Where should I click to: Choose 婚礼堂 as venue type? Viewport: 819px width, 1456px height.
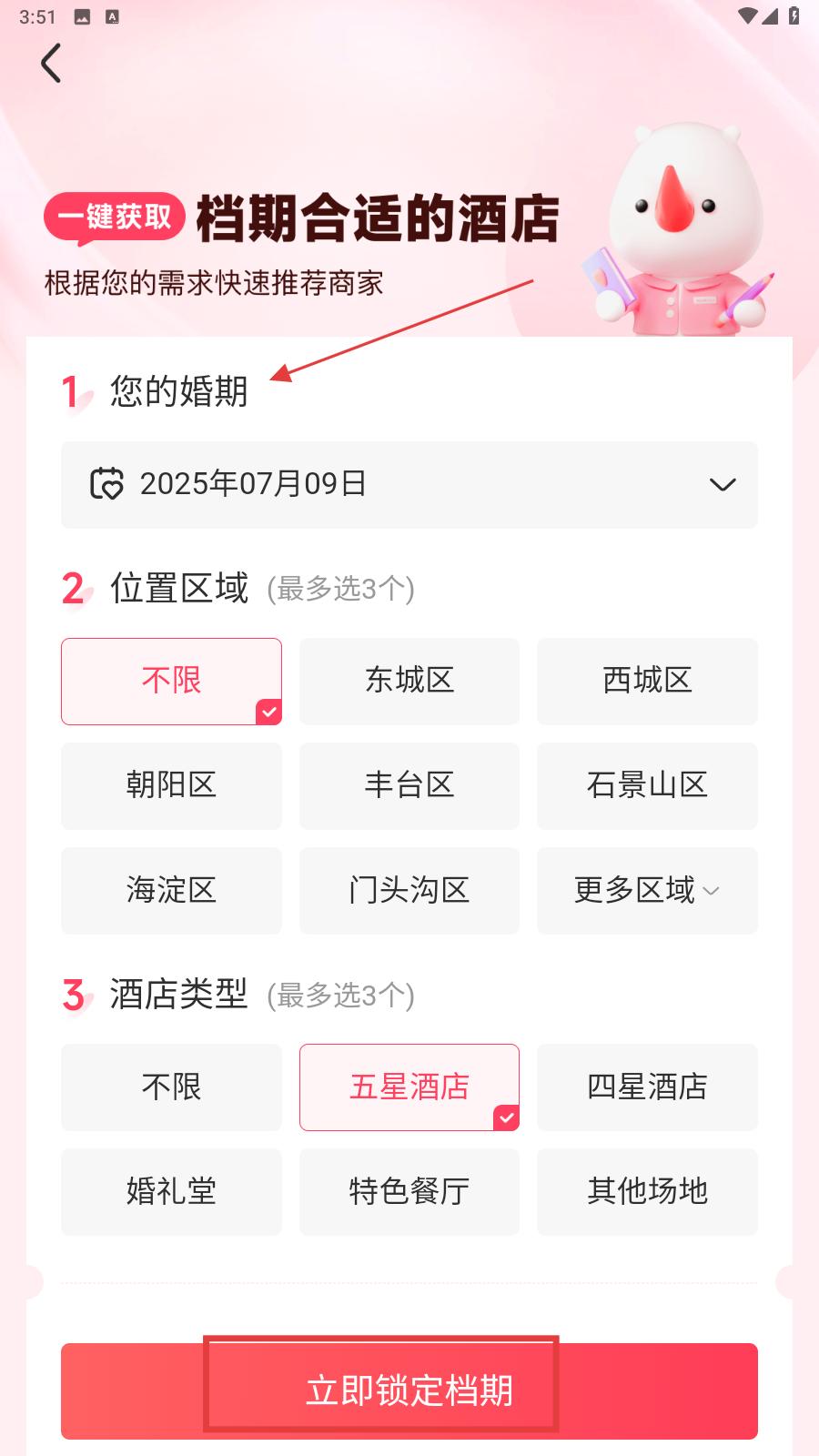point(171,1192)
